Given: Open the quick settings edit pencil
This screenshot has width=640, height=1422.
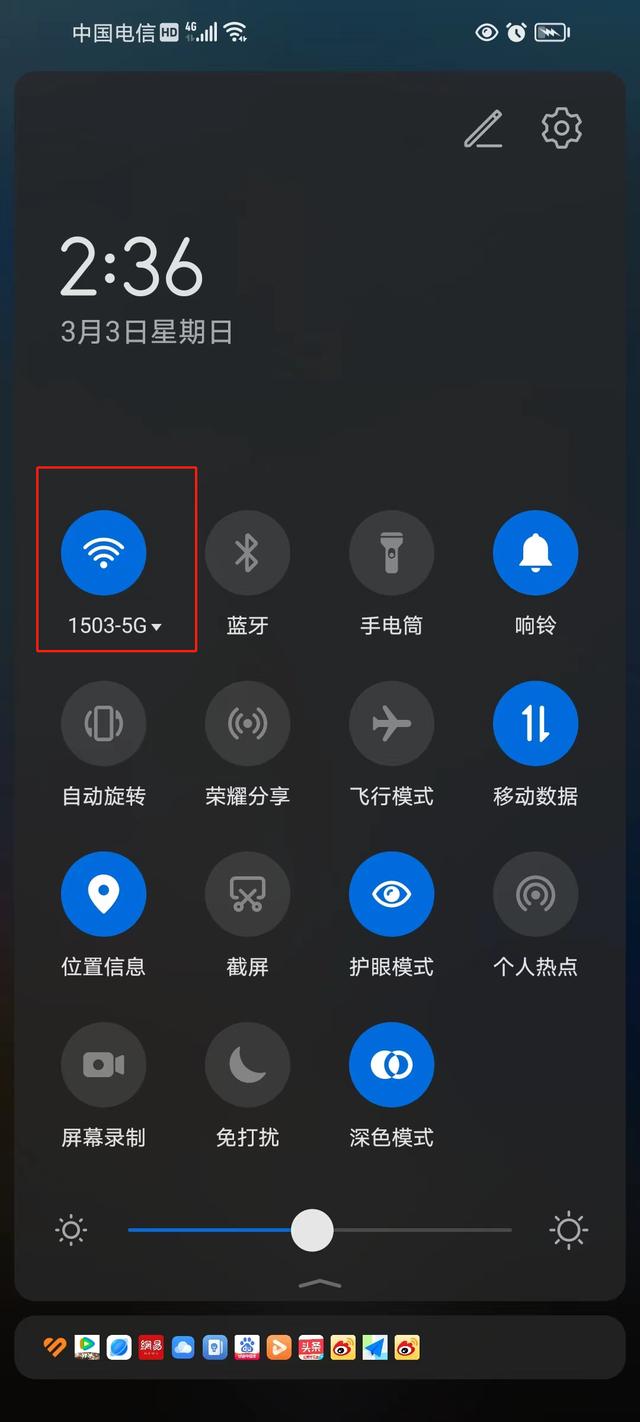Looking at the screenshot, I should click(x=483, y=129).
